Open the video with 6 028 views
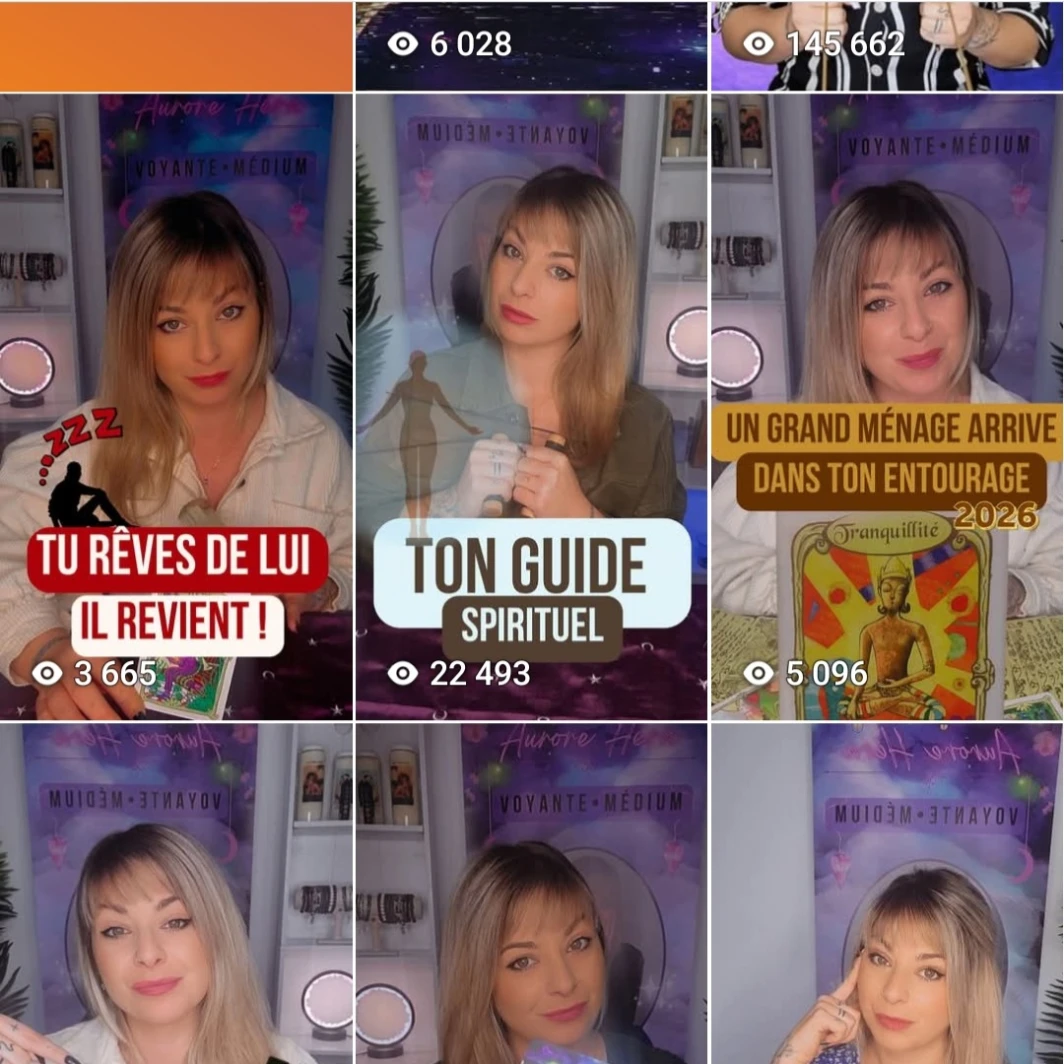 [x=530, y=45]
